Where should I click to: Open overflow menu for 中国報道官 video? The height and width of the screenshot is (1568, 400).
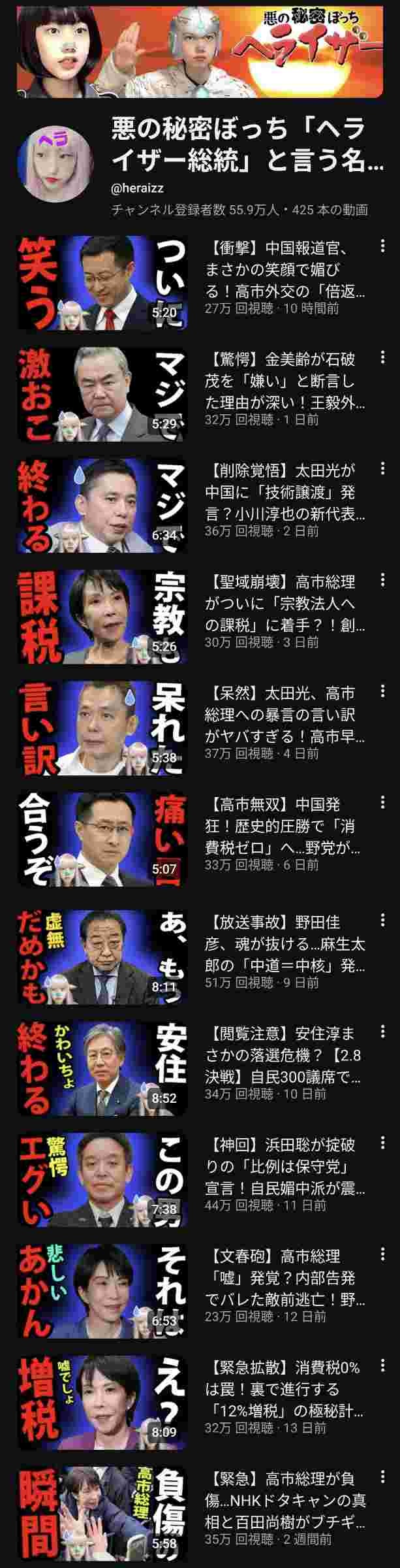click(382, 246)
